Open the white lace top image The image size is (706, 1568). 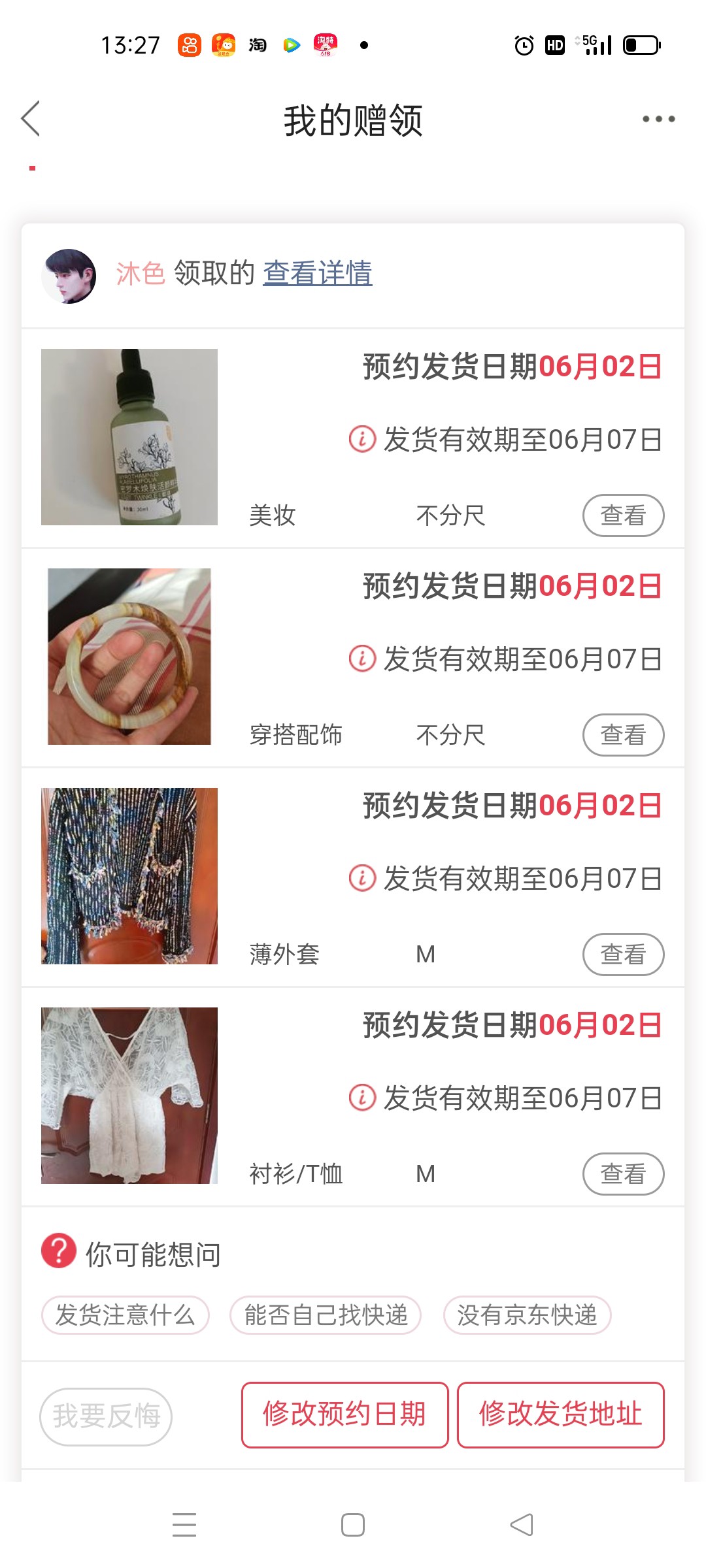[129, 1096]
